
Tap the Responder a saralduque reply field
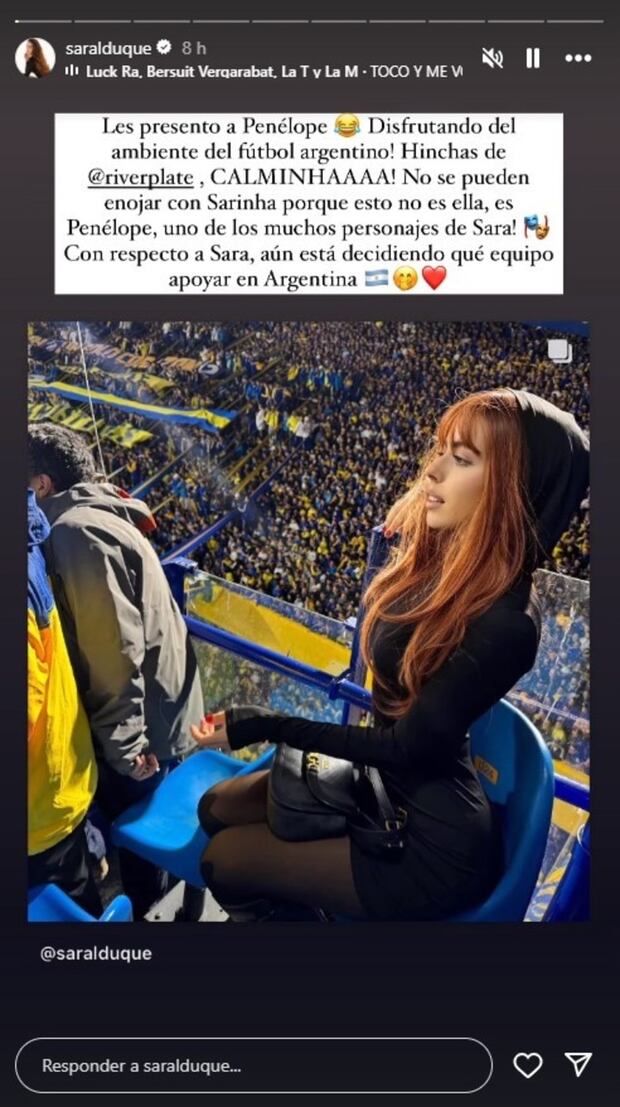tap(254, 1066)
